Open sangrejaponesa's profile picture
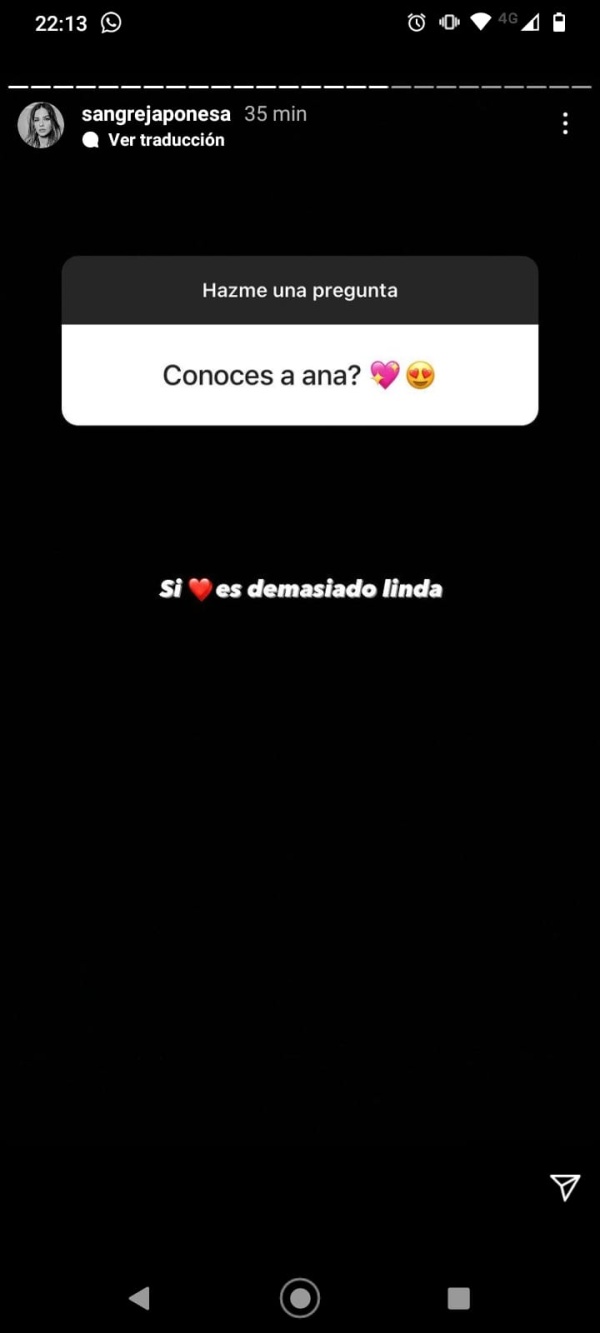This screenshot has height=1333, width=600. click(x=41, y=126)
